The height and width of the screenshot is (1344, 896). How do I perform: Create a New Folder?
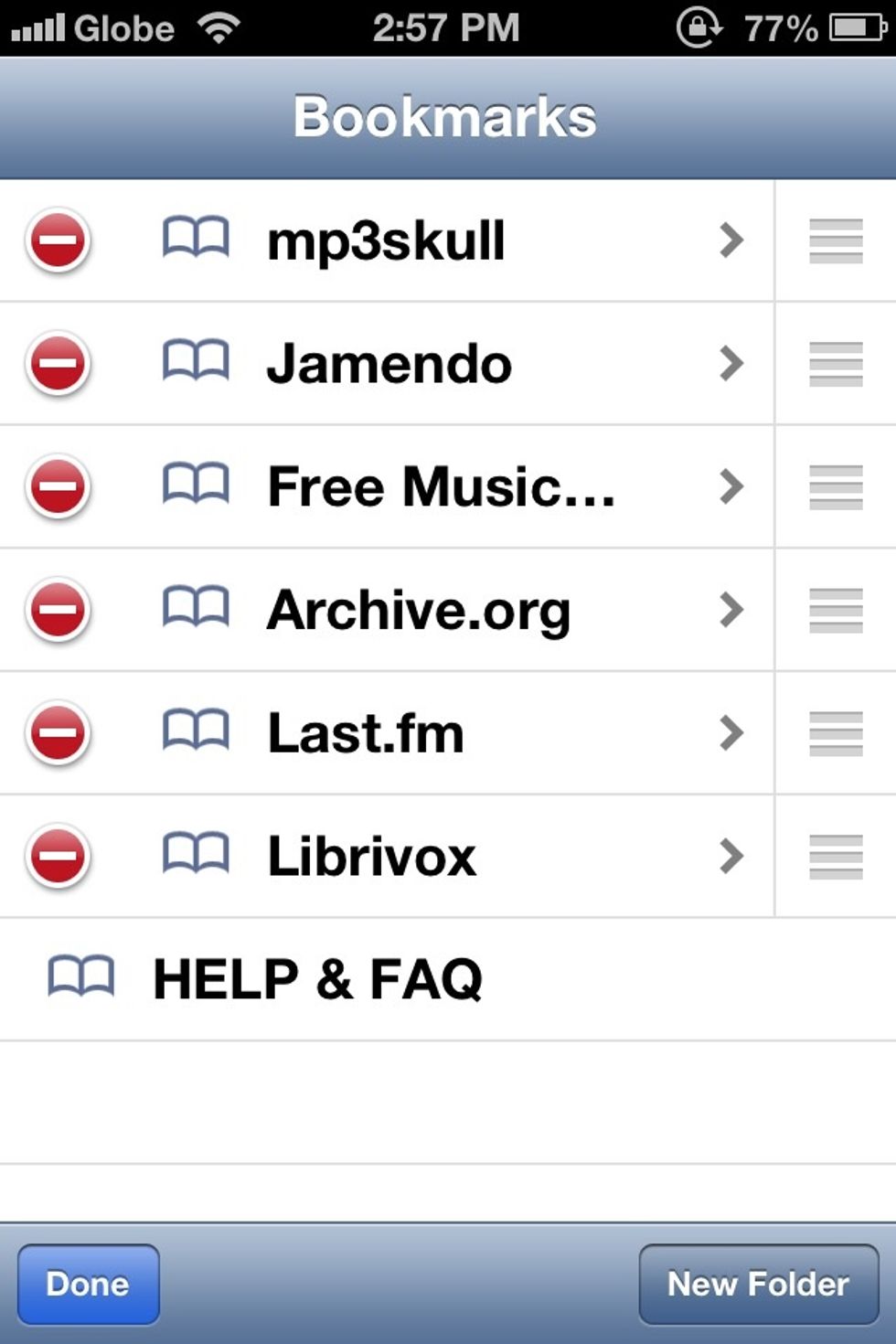[x=758, y=1284]
